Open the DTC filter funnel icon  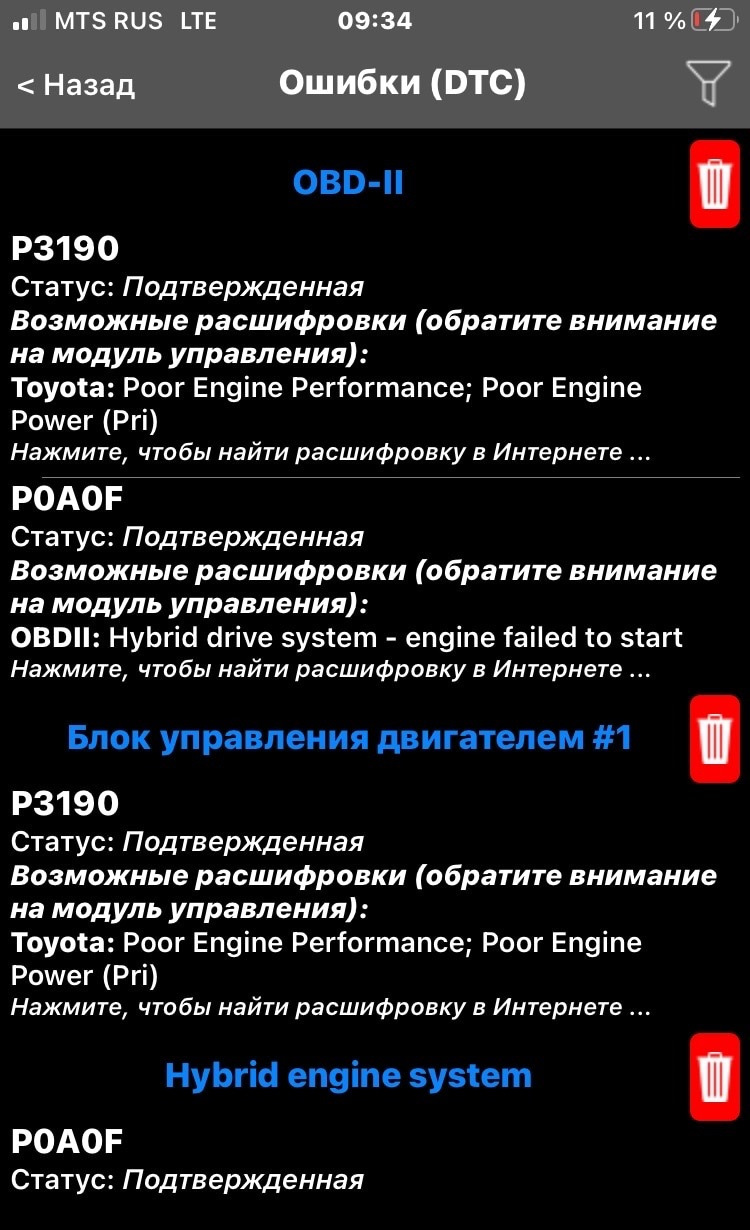point(707,83)
